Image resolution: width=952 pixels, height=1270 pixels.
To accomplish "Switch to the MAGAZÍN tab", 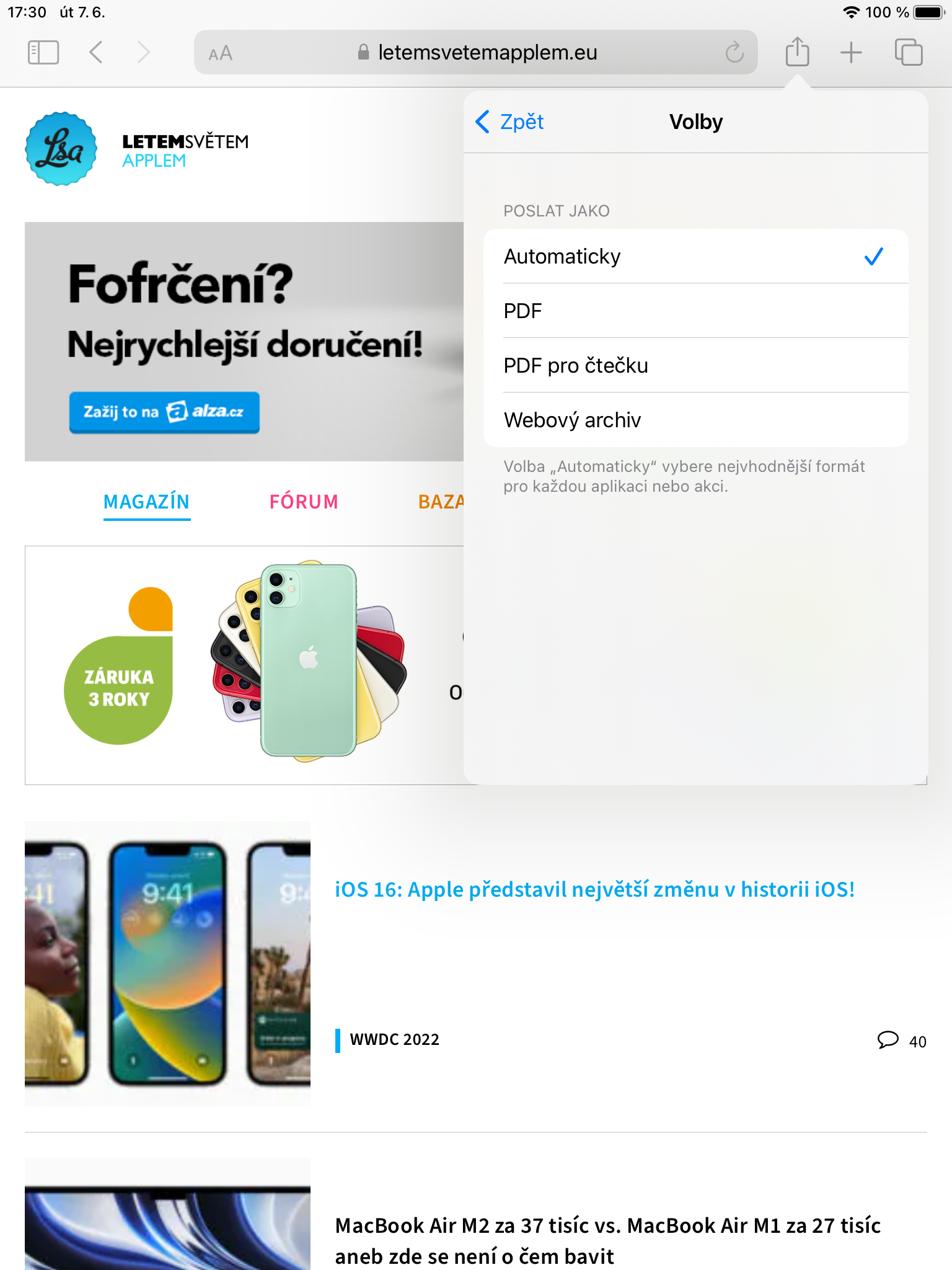I will (146, 502).
